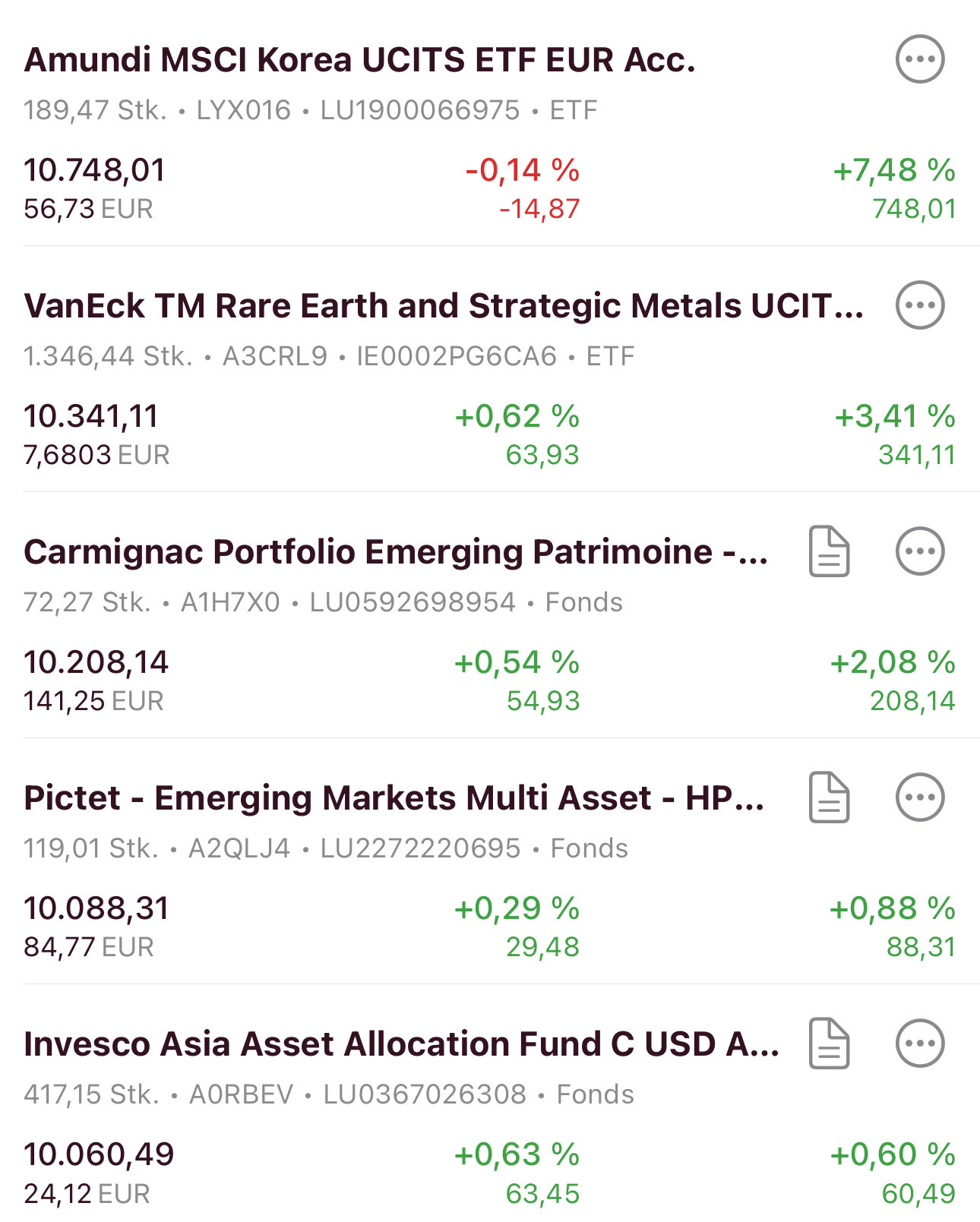
Task: Show details for Pictet Emerging Markets Multi Asset
Action: 394,799
